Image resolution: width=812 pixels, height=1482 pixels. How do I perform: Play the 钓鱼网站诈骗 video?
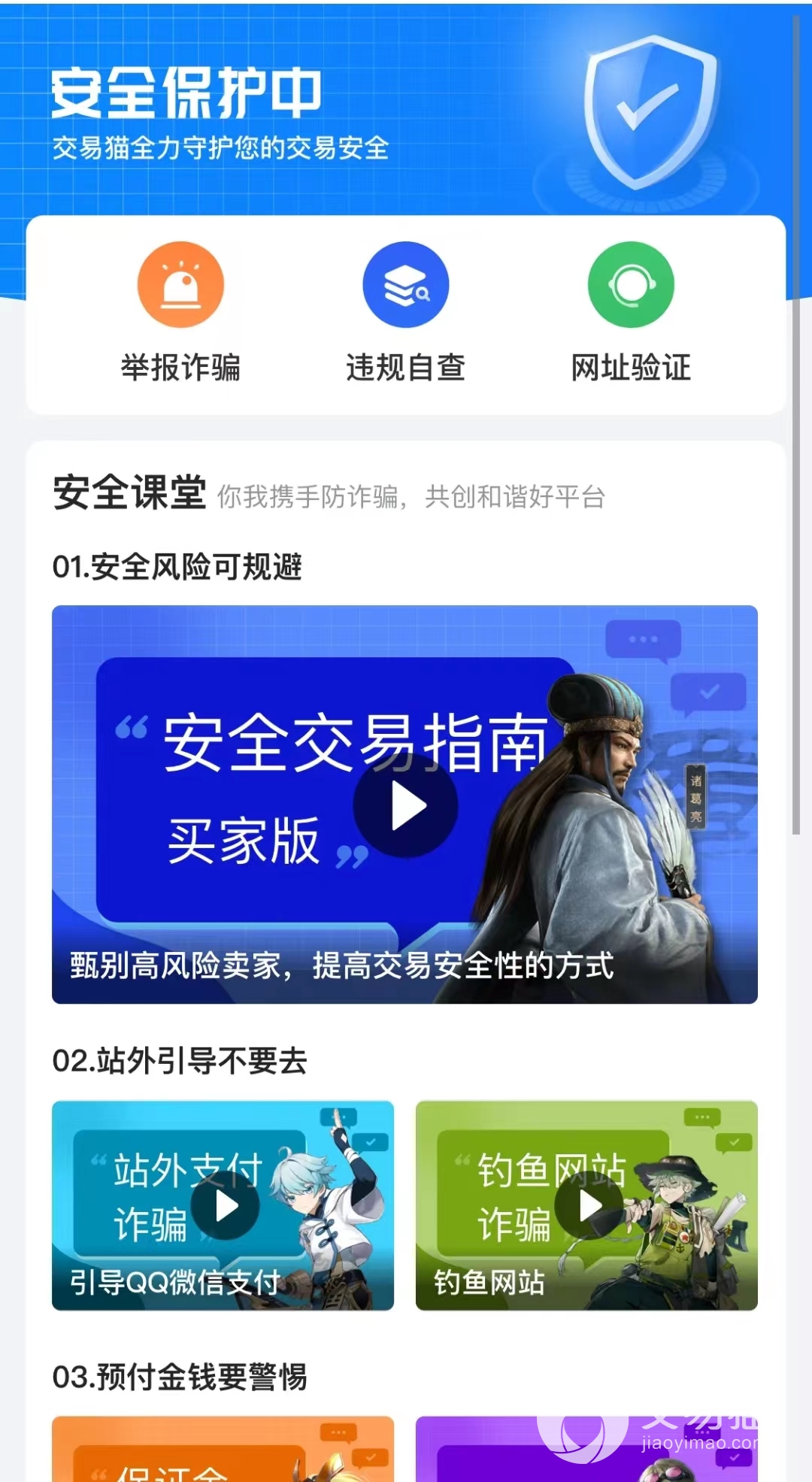point(589,1206)
